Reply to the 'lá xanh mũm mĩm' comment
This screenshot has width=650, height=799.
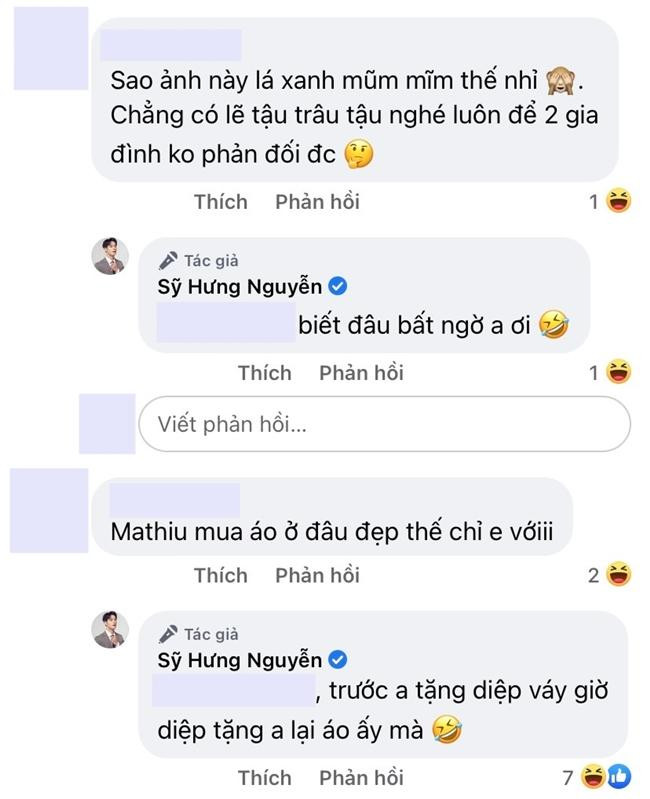317,202
